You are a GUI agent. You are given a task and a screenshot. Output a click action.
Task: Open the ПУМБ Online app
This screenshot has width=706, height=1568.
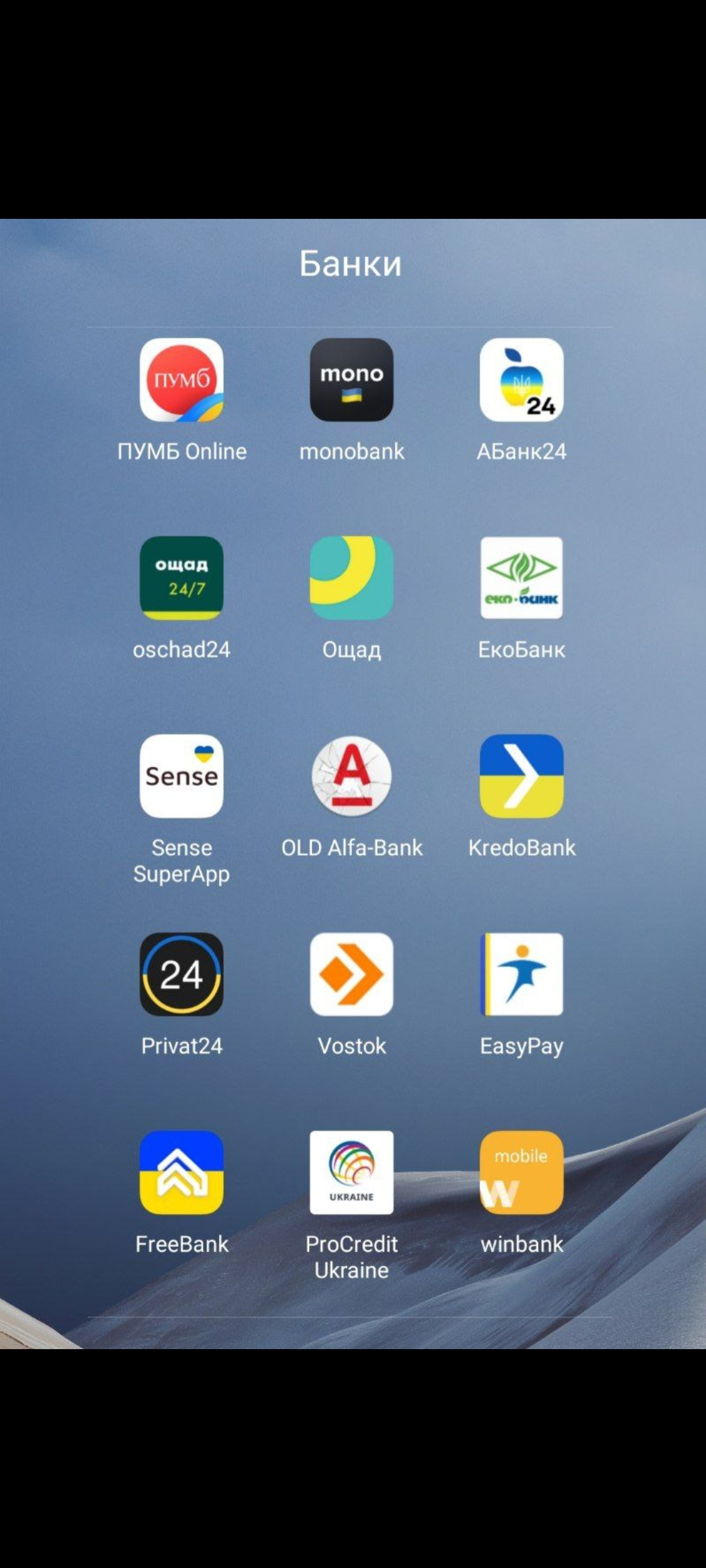182,380
